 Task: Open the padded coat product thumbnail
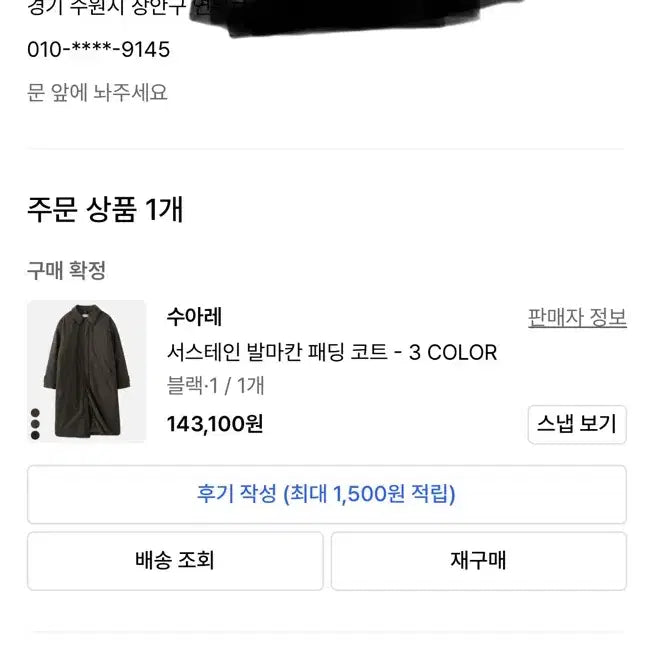(87, 371)
